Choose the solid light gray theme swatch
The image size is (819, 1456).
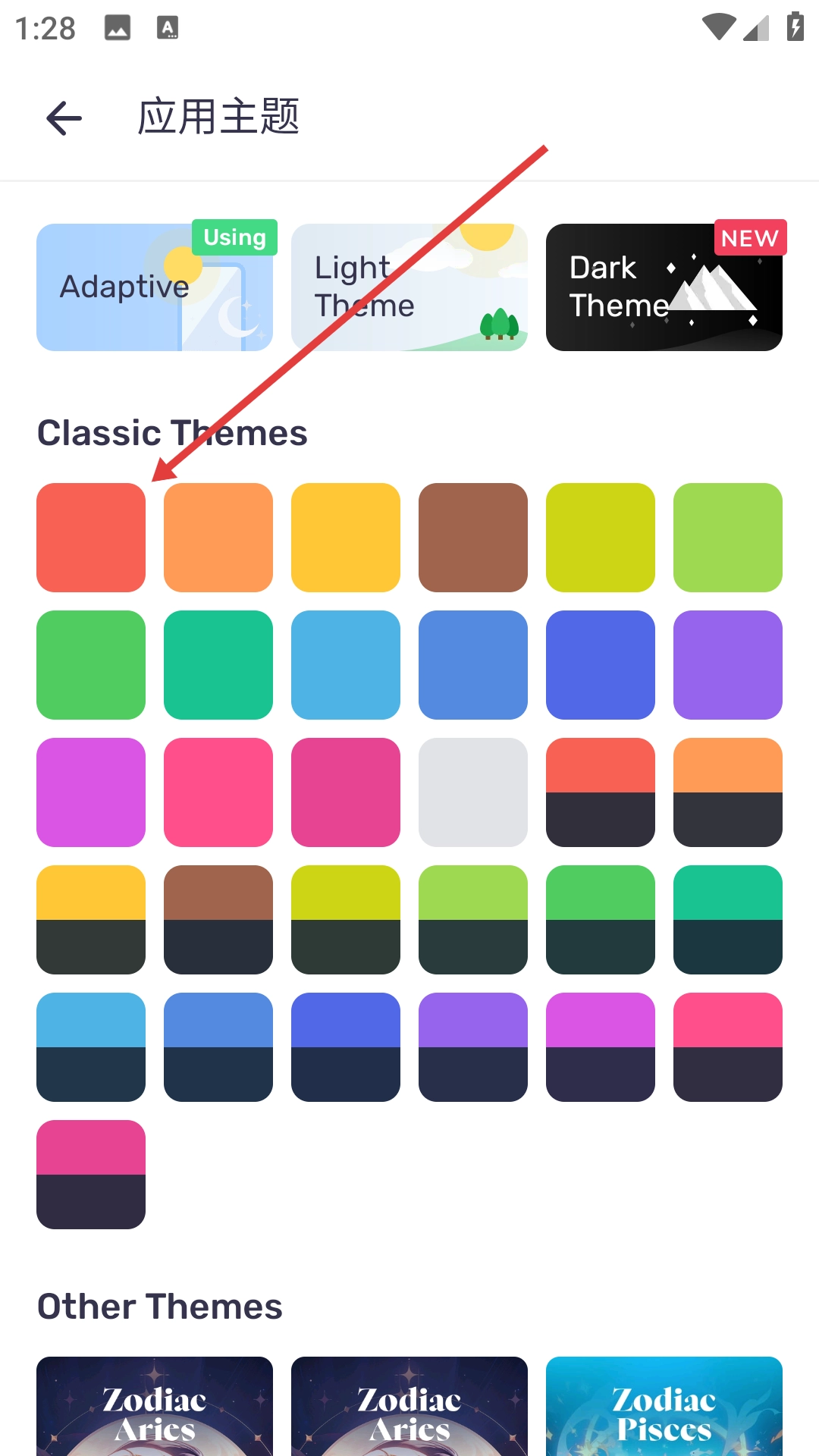pos(473,792)
